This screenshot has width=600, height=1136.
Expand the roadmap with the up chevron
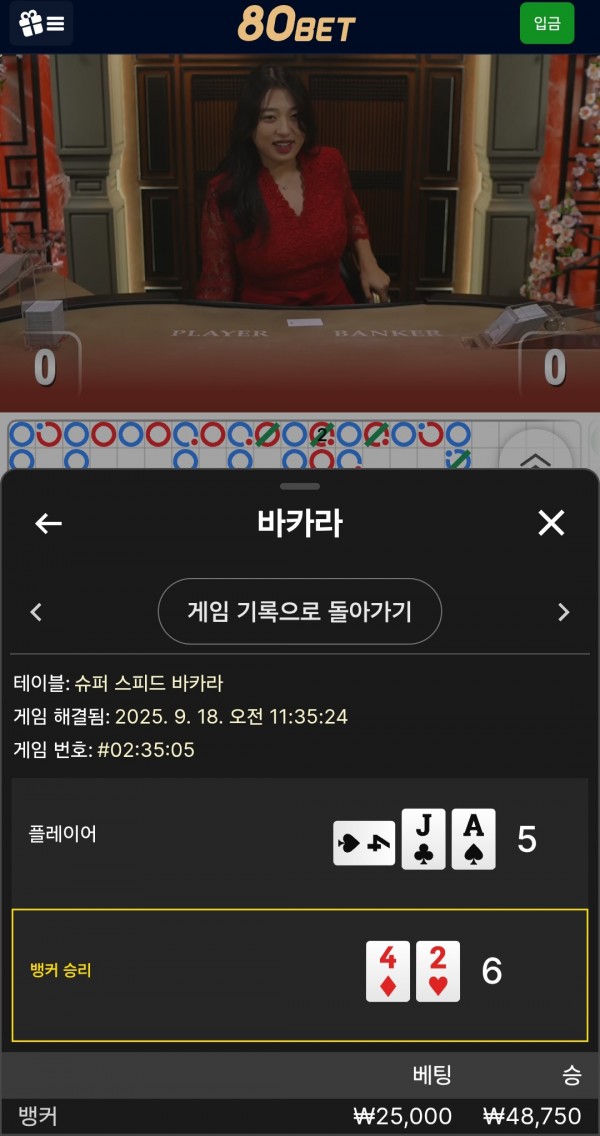coord(536,457)
